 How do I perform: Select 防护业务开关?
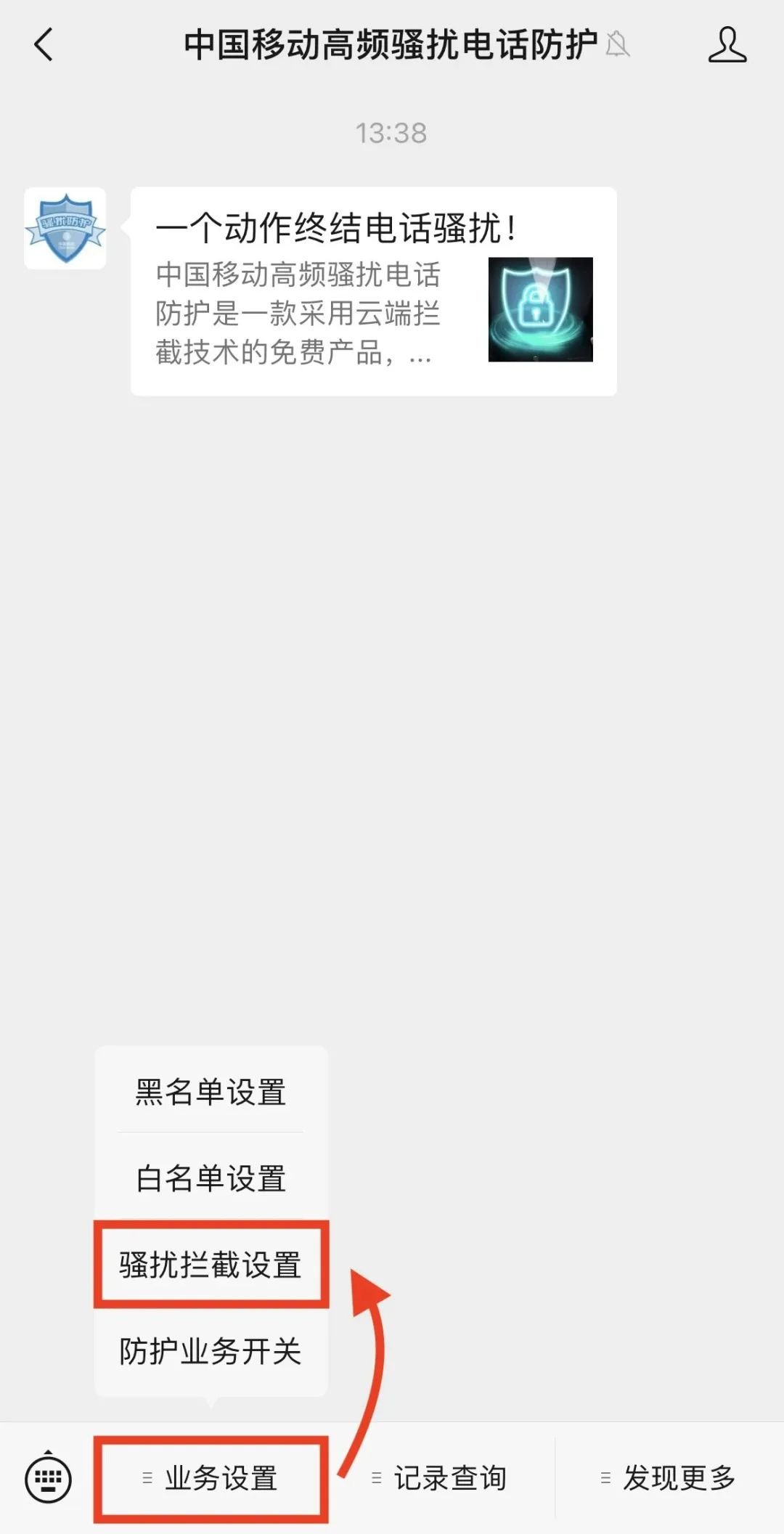pos(211,1351)
